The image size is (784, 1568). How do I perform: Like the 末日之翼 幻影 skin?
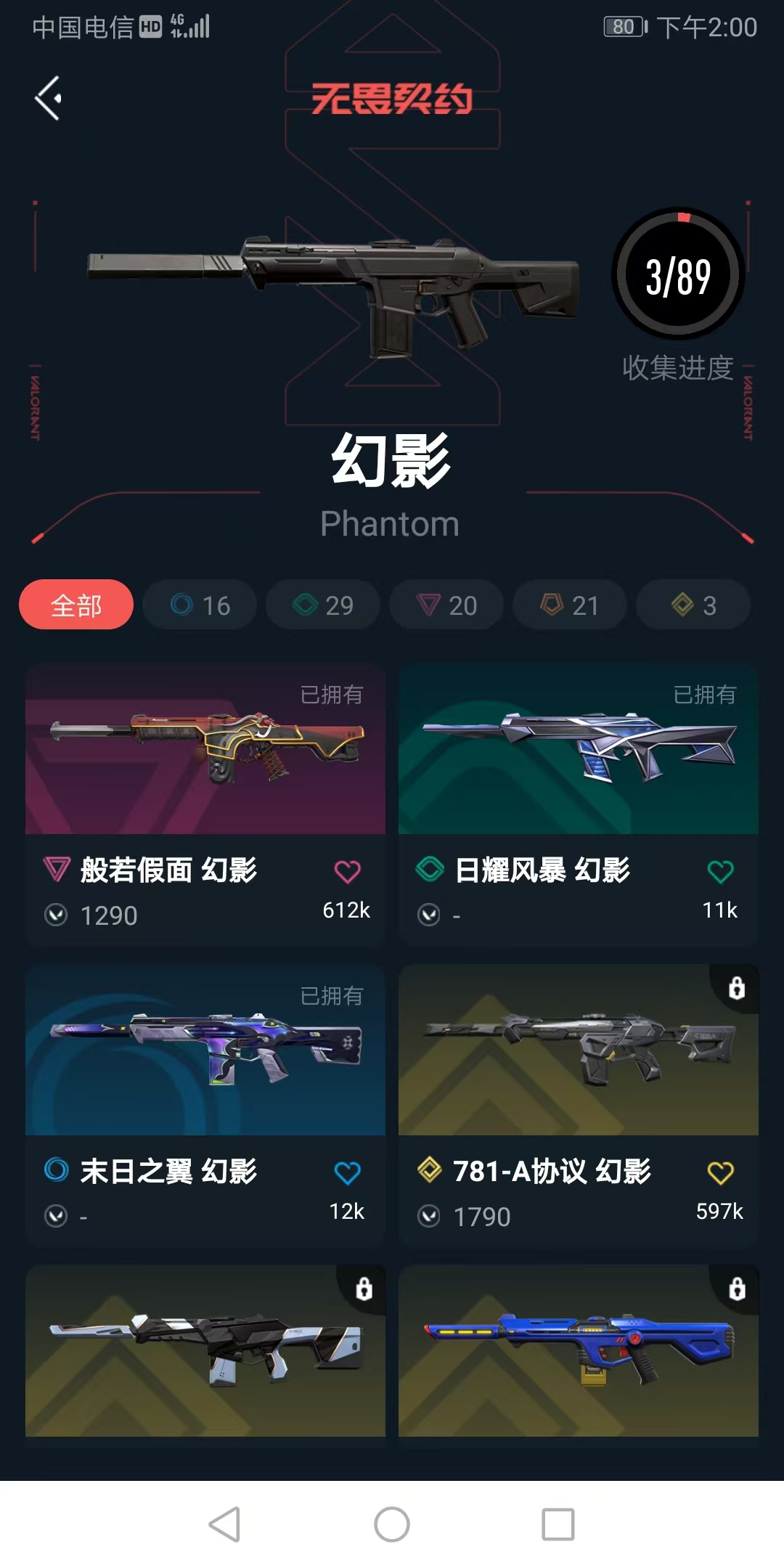(x=347, y=1172)
